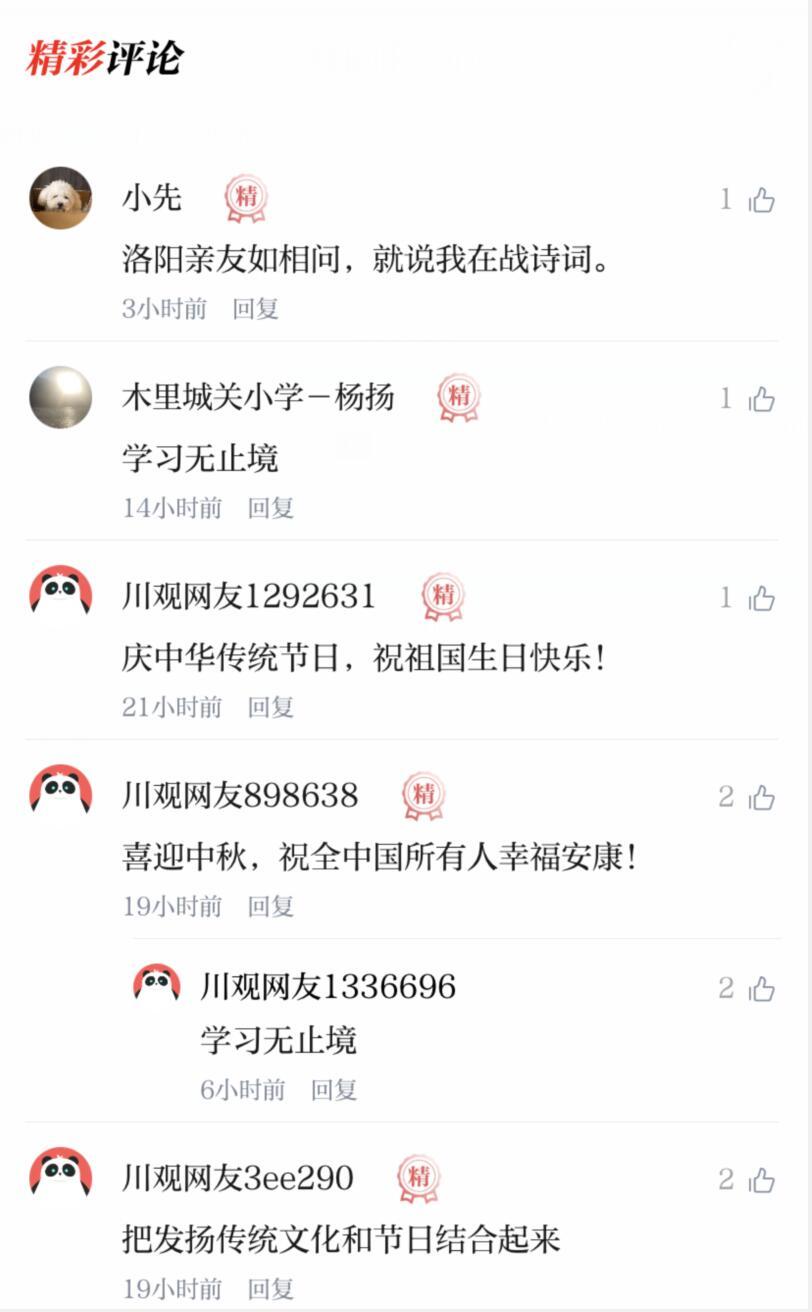Reply to 木里城关小学-杨扬's comment
Screen dimensions: 812x1312
tap(271, 508)
